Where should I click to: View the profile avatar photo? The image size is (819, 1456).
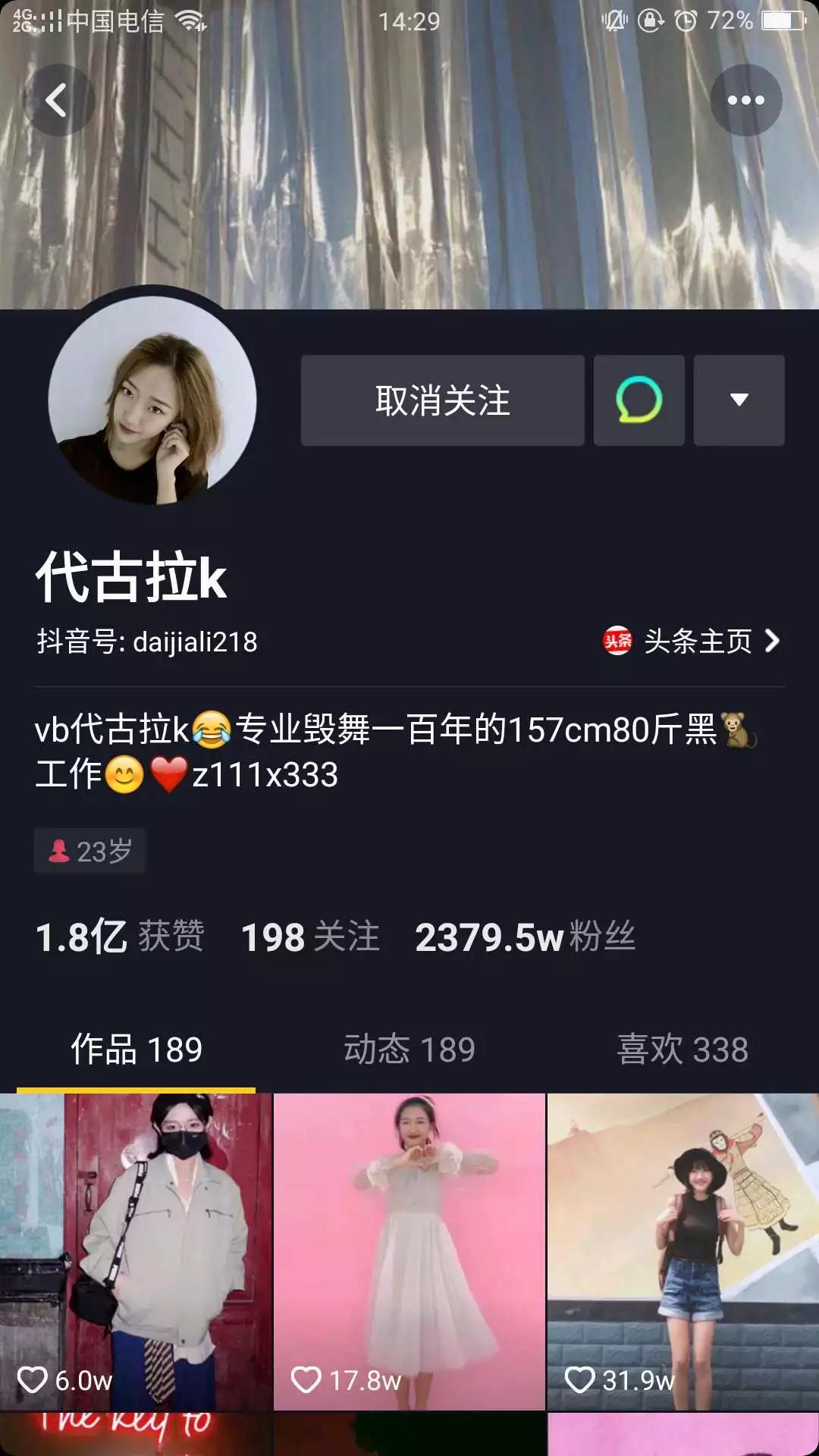pos(152,400)
